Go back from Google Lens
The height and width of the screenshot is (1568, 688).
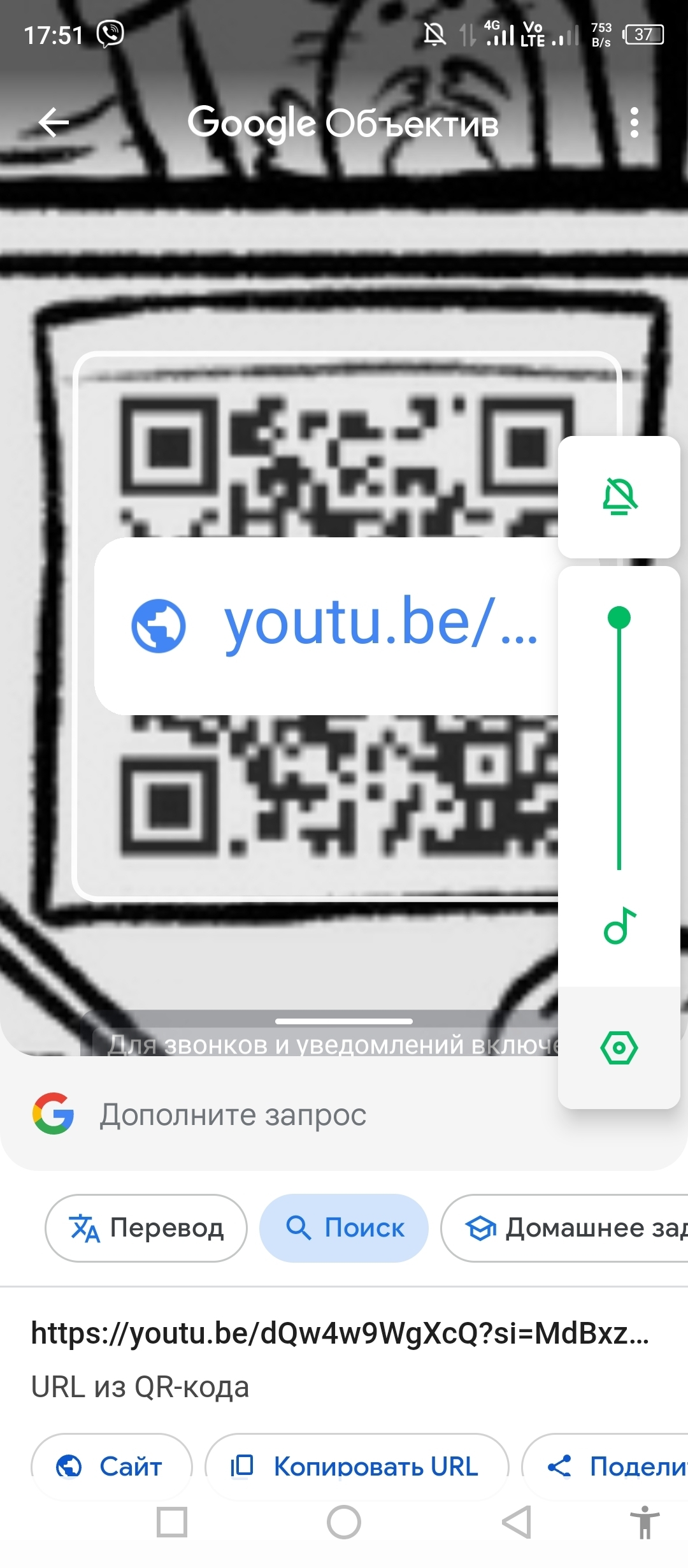[x=54, y=122]
